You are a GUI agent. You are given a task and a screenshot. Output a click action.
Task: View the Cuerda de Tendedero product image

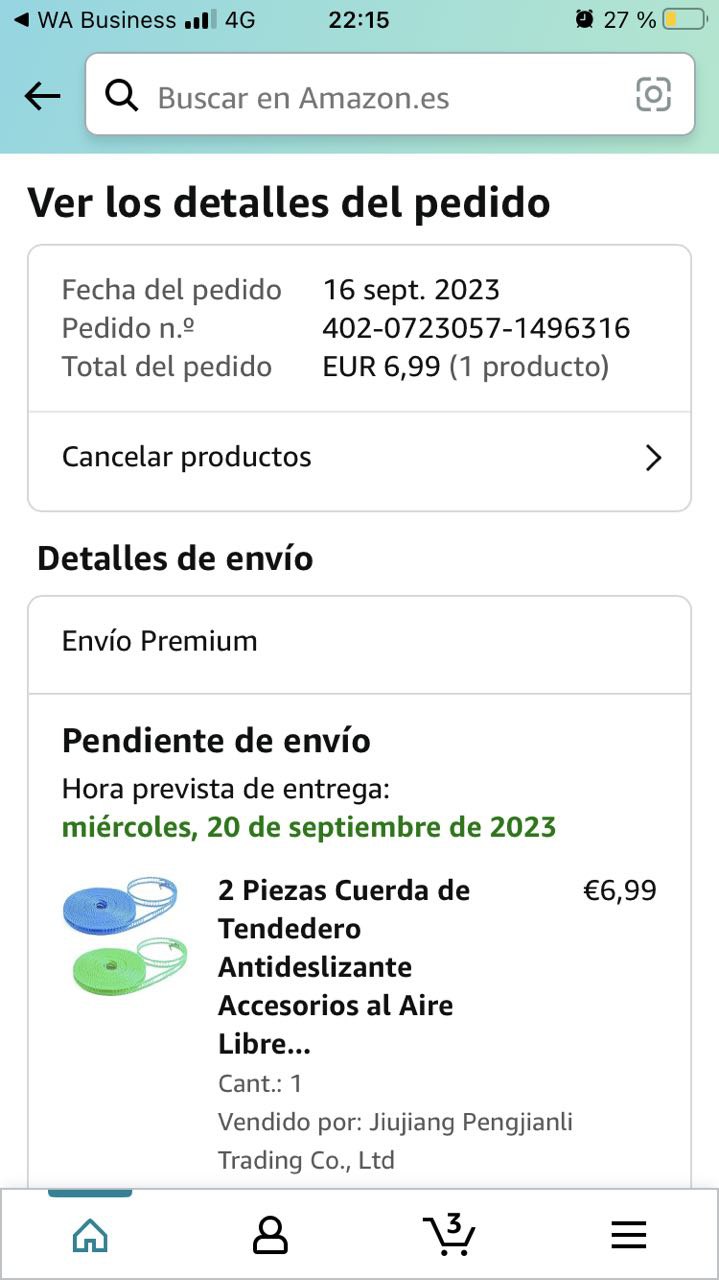124,936
